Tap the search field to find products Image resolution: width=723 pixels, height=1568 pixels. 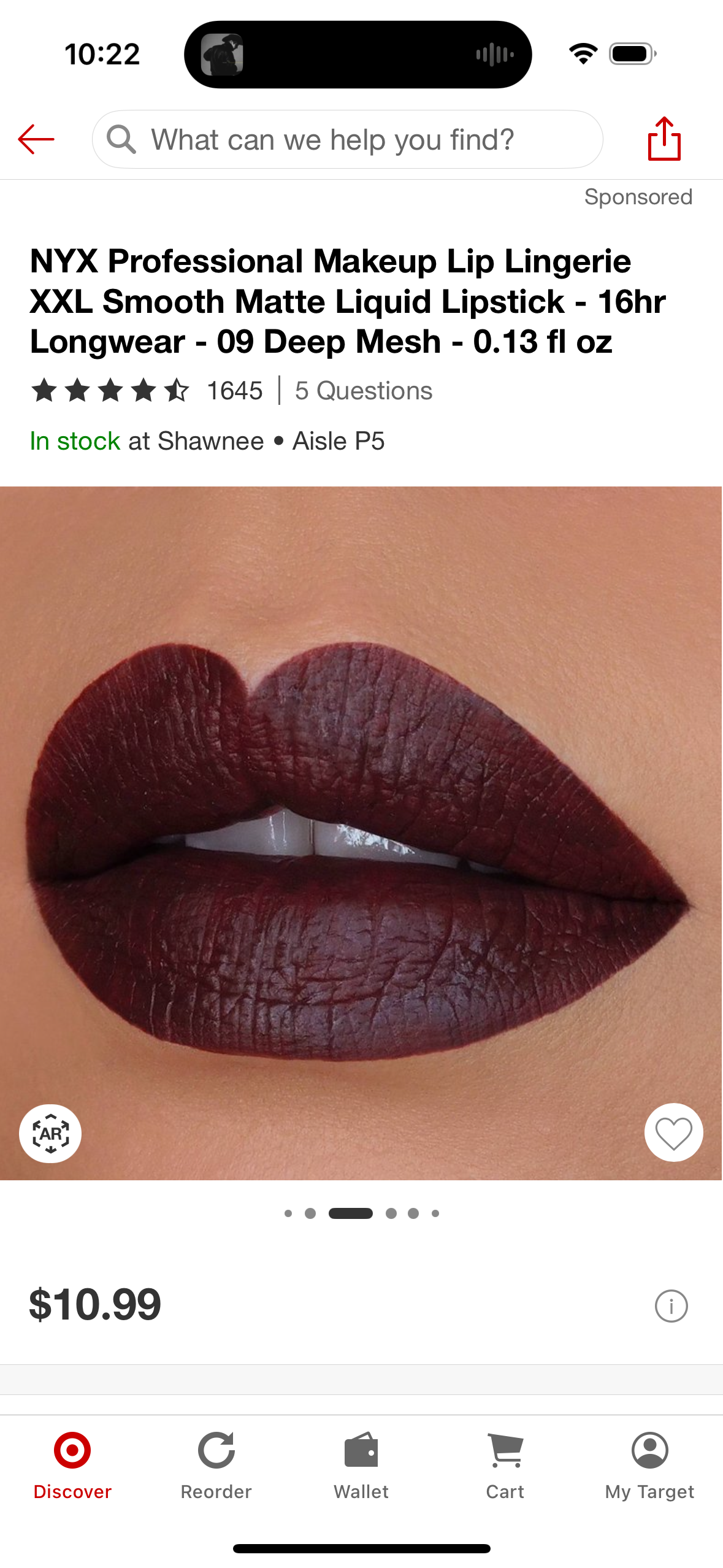pos(347,139)
